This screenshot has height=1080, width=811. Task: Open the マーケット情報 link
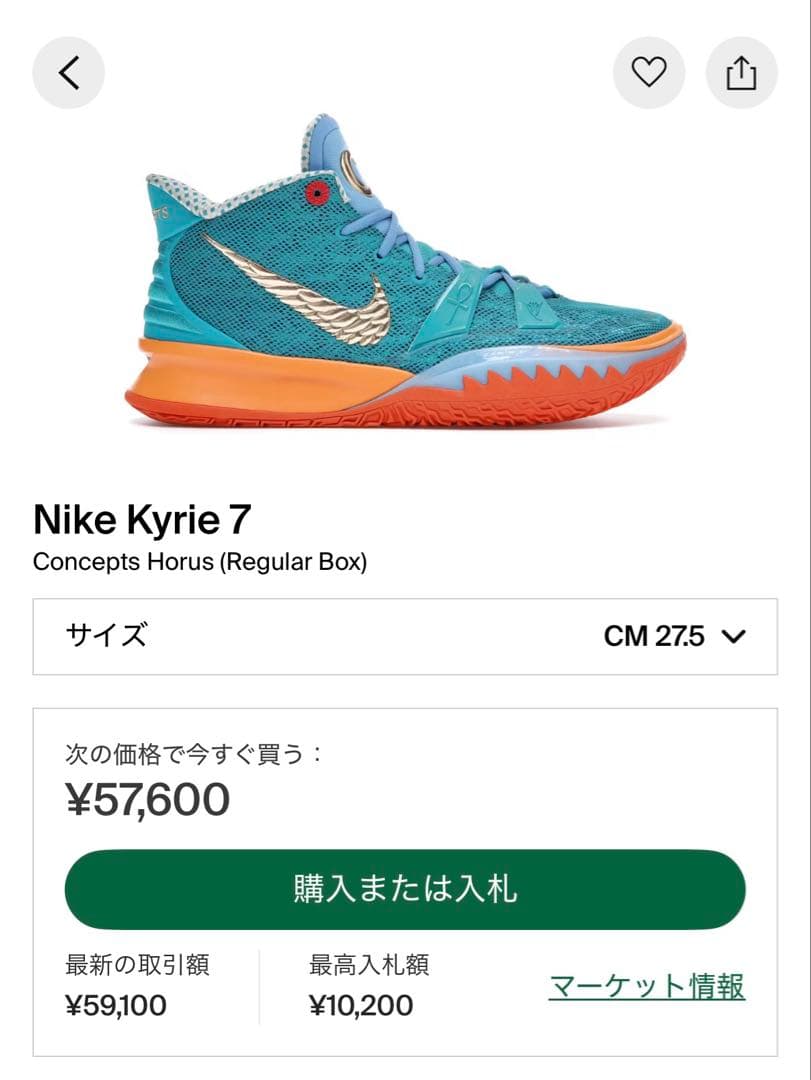tap(647, 986)
